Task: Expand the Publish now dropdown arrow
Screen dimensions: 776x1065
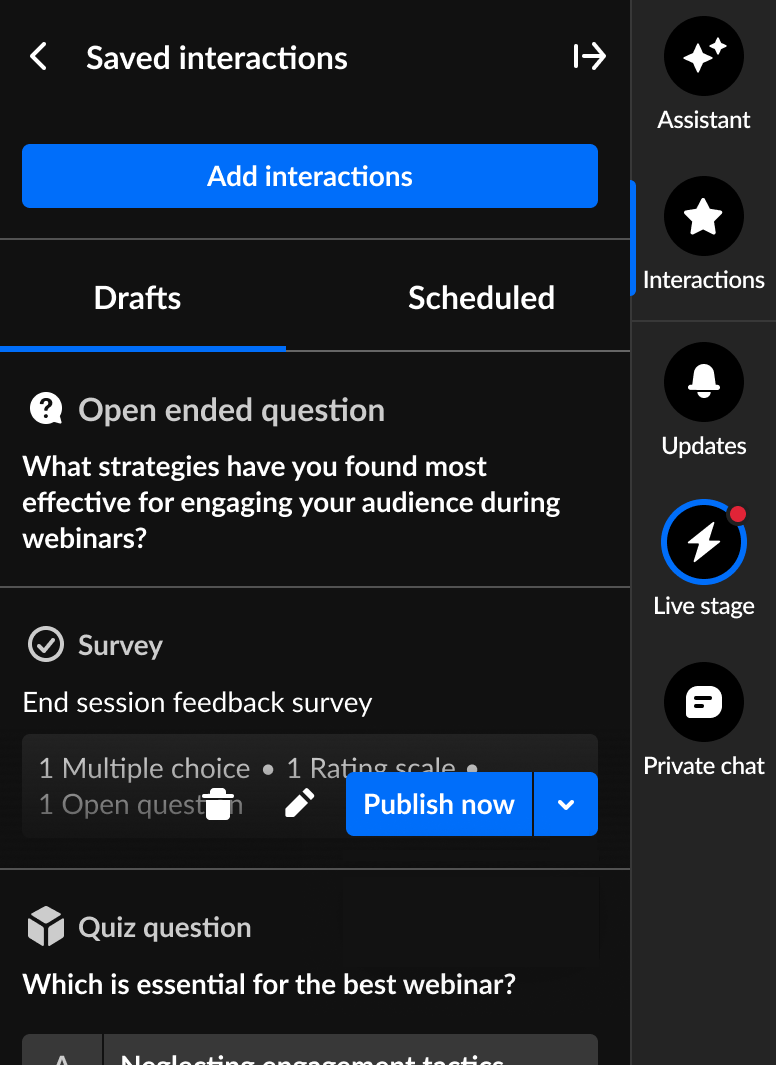Action: click(x=566, y=804)
